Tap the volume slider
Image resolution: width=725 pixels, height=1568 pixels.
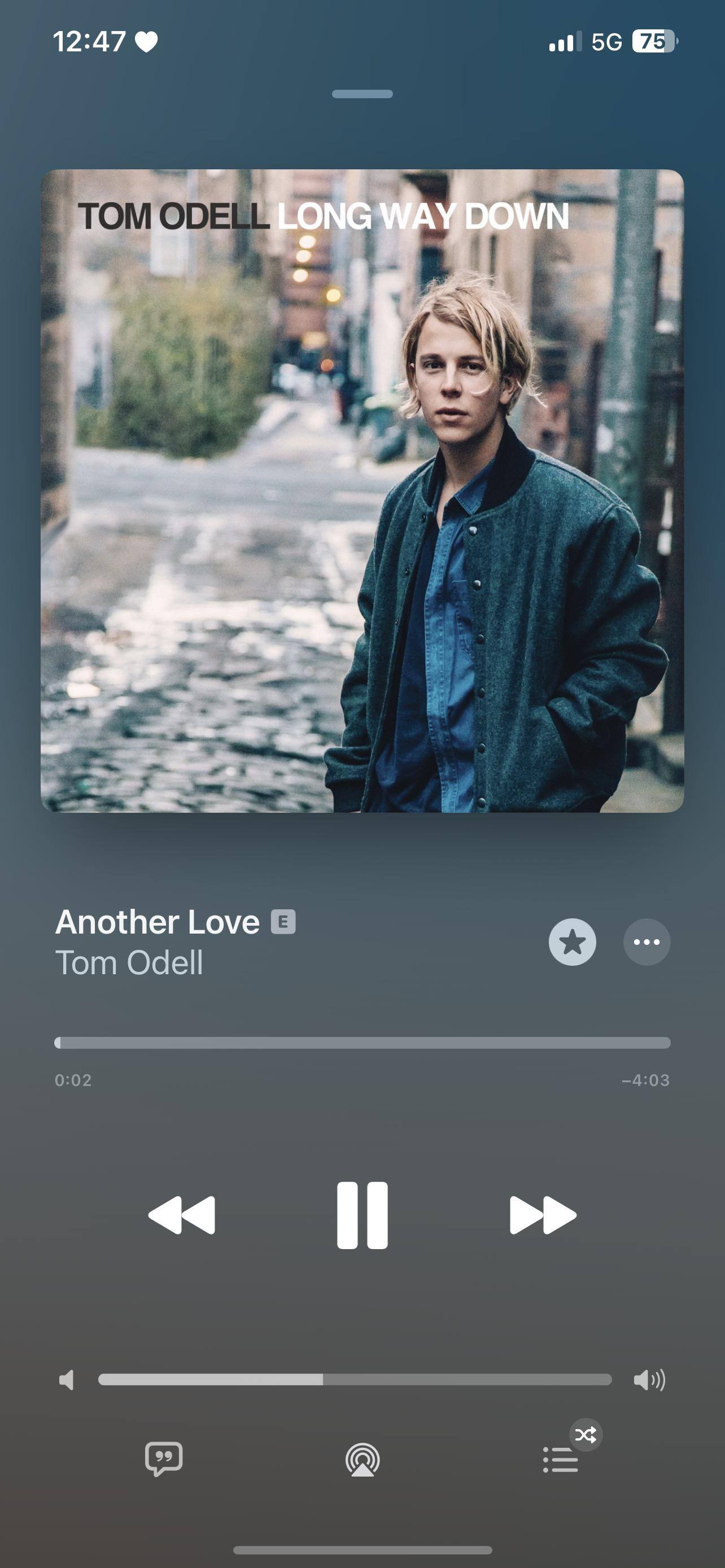tap(355, 1379)
